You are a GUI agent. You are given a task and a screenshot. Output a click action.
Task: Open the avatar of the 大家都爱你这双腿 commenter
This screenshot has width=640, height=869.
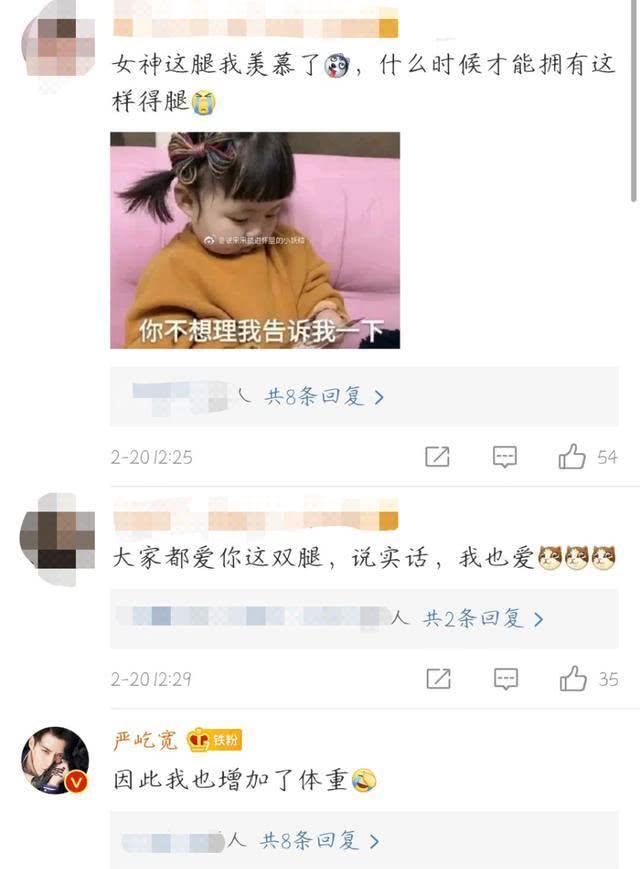pos(57,531)
